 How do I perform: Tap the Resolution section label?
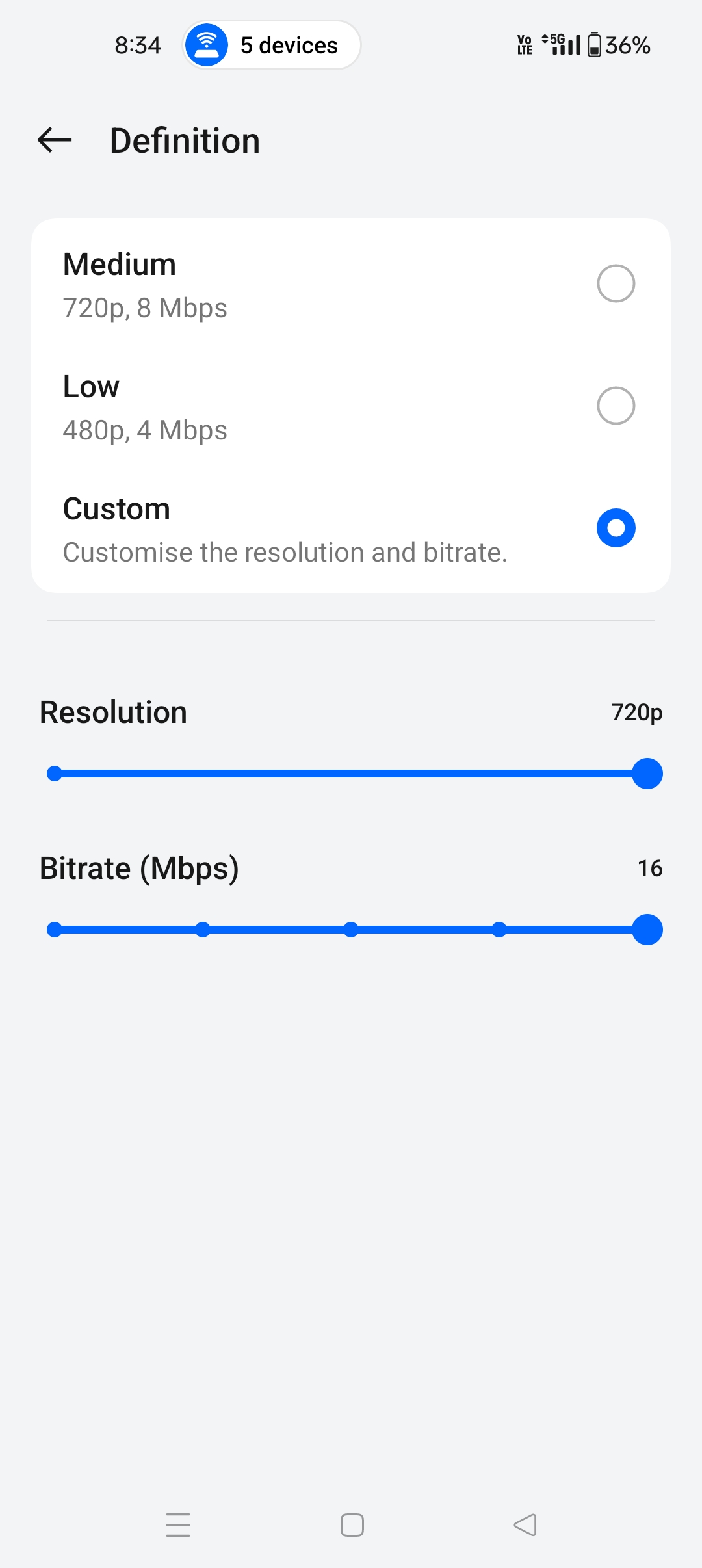click(112, 711)
